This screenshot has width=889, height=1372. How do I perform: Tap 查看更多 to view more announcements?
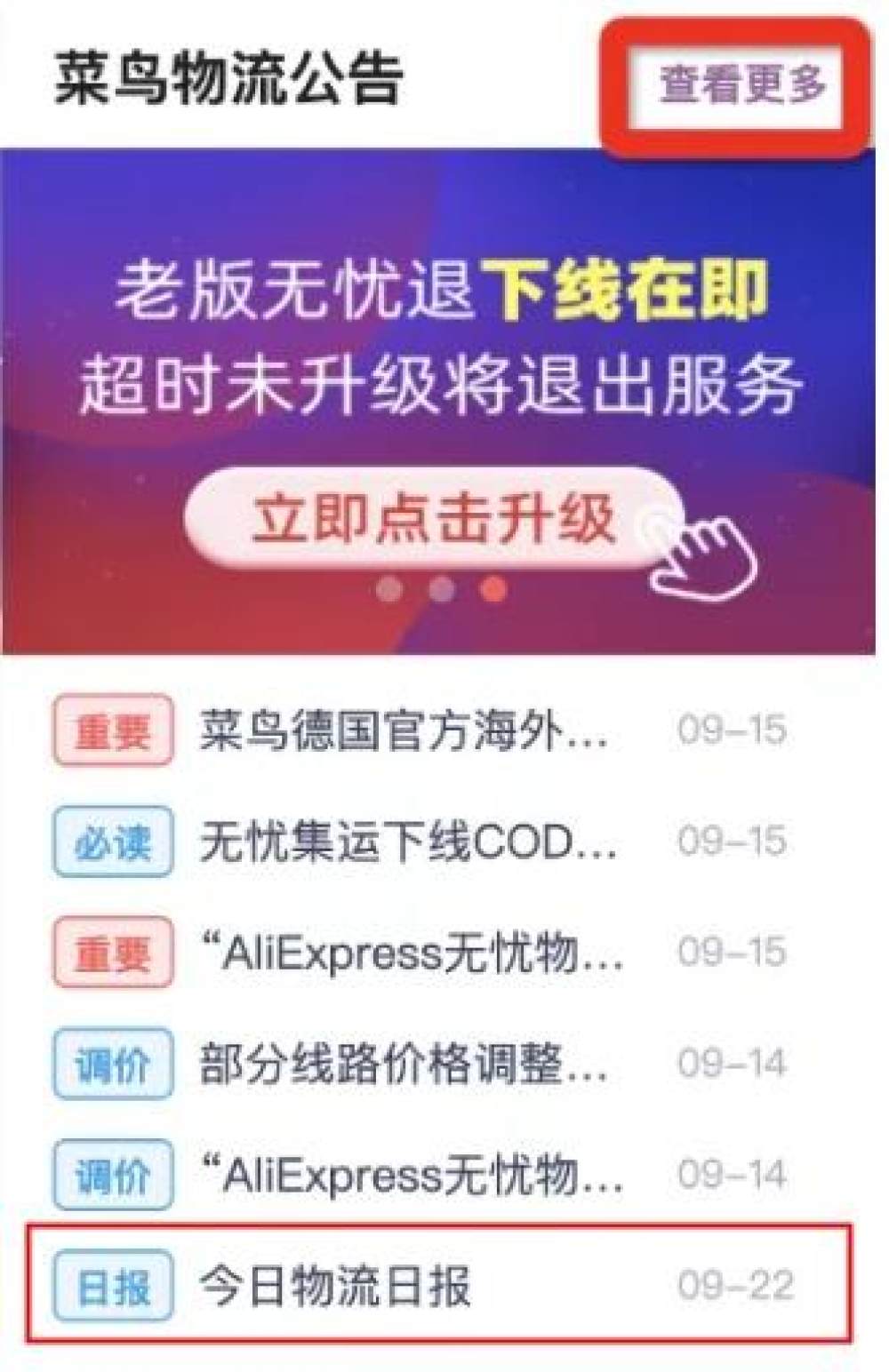click(x=741, y=86)
